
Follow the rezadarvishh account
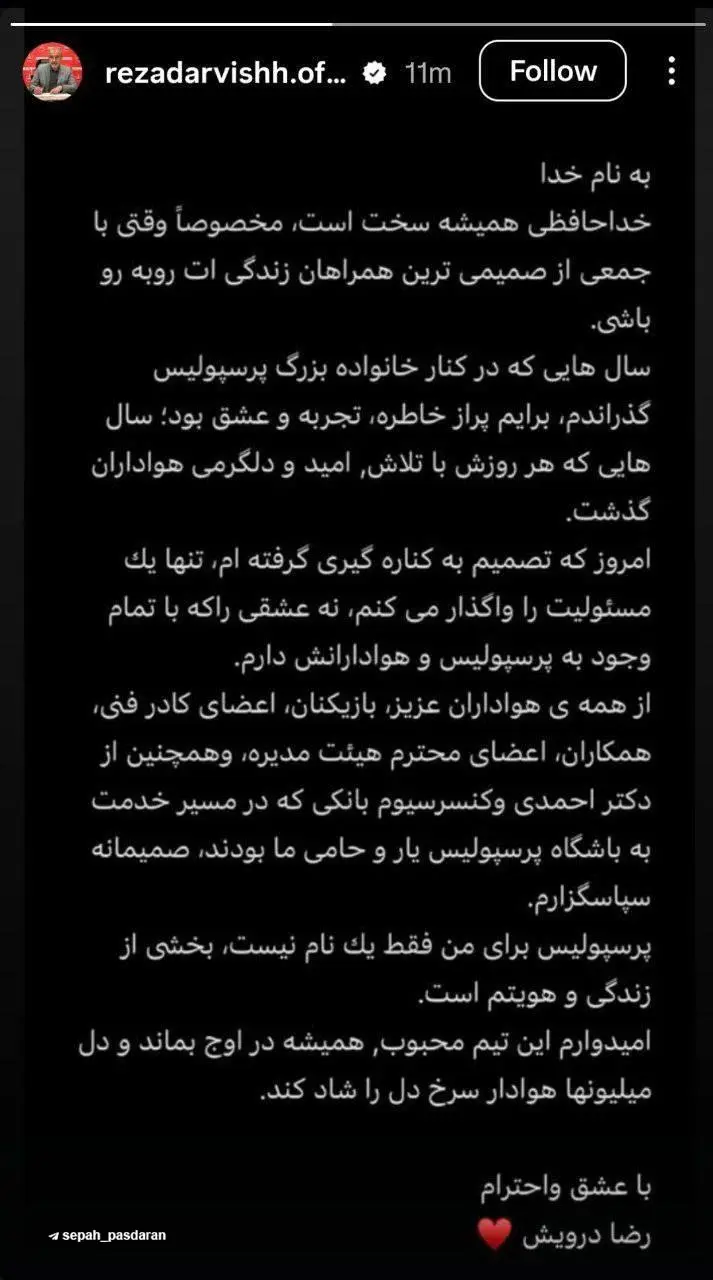[552, 72]
